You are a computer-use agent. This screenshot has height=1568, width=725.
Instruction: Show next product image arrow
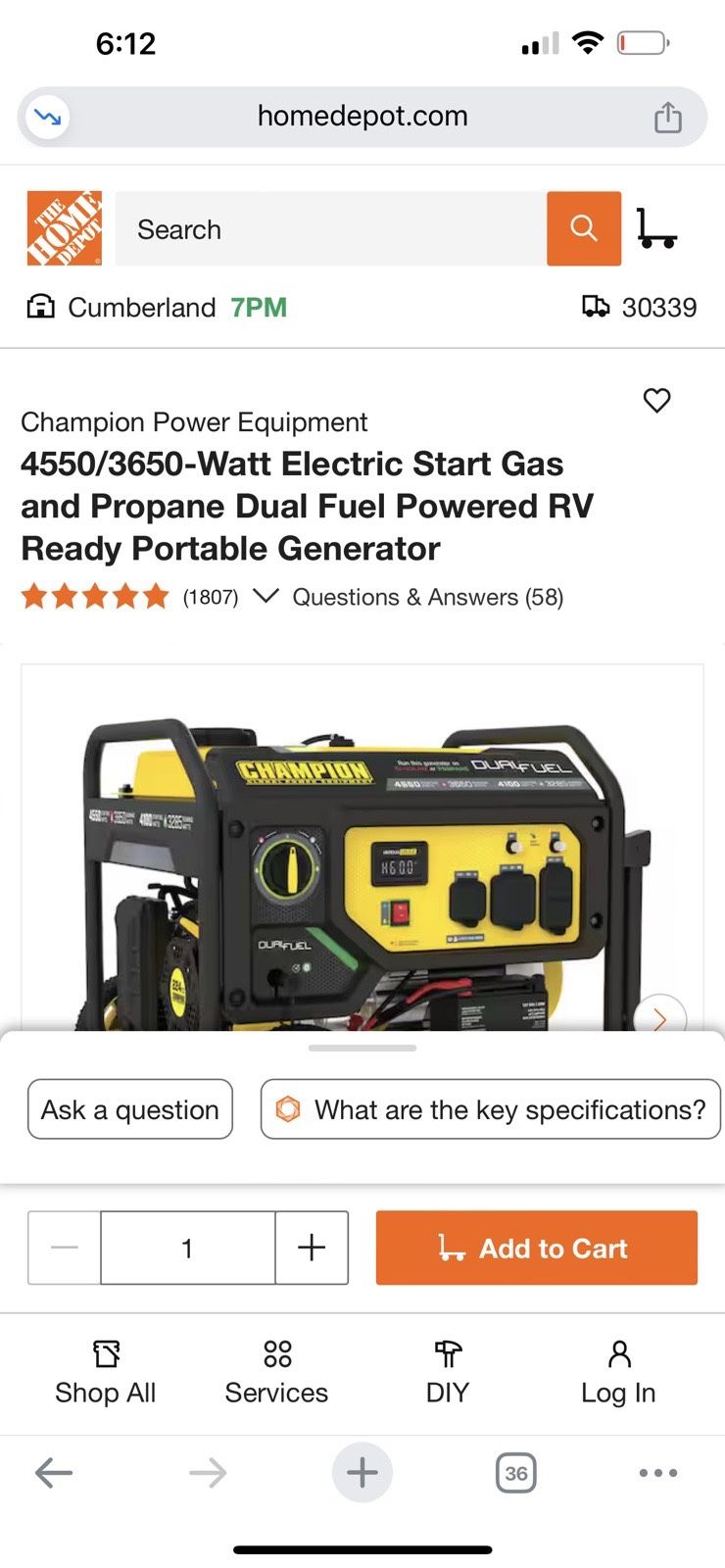click(660, 1018)
